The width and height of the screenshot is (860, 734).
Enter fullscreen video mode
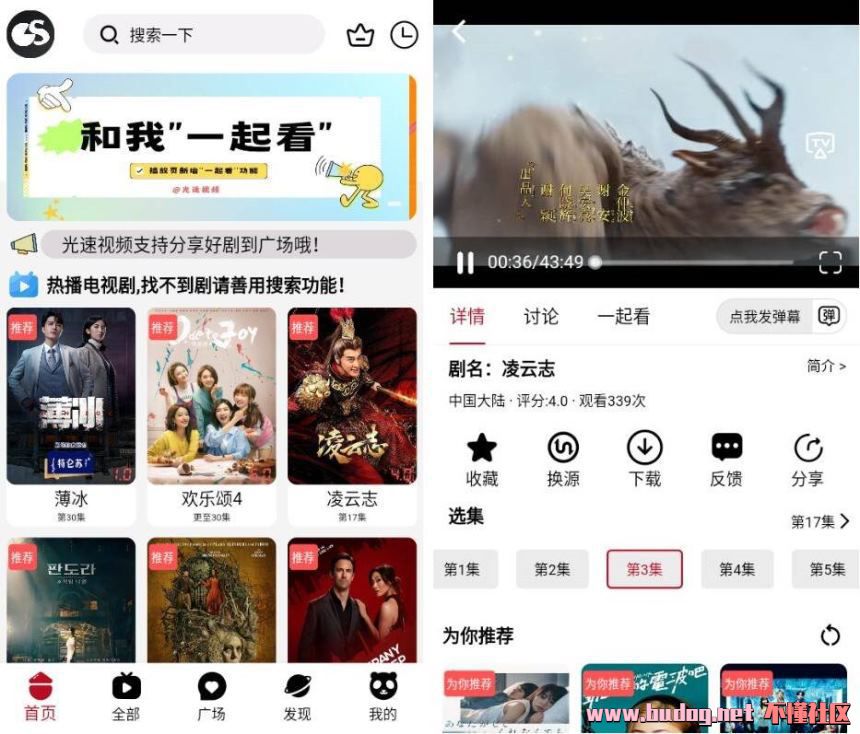pyautogui.click(x=830, y=263)
